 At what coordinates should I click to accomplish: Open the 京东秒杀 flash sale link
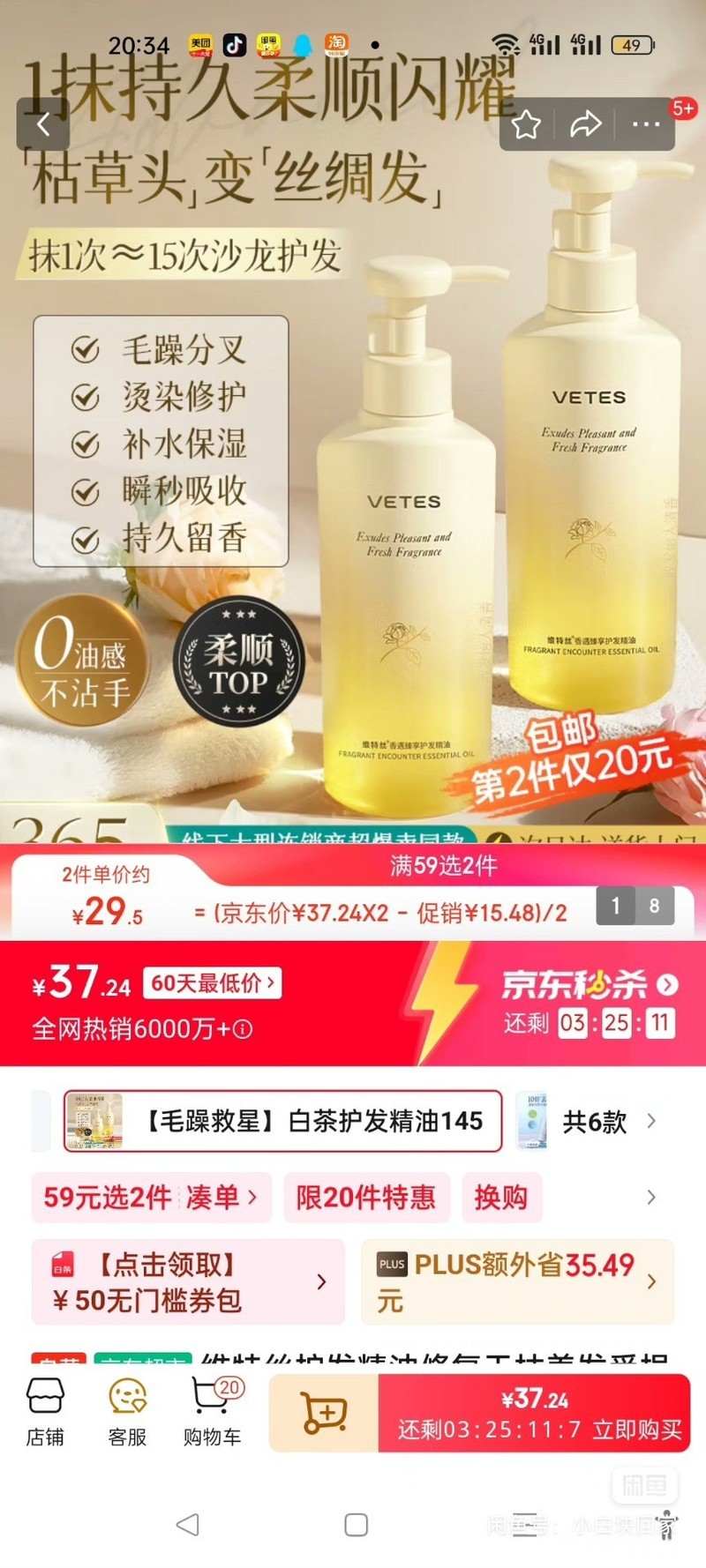(590, 984)
